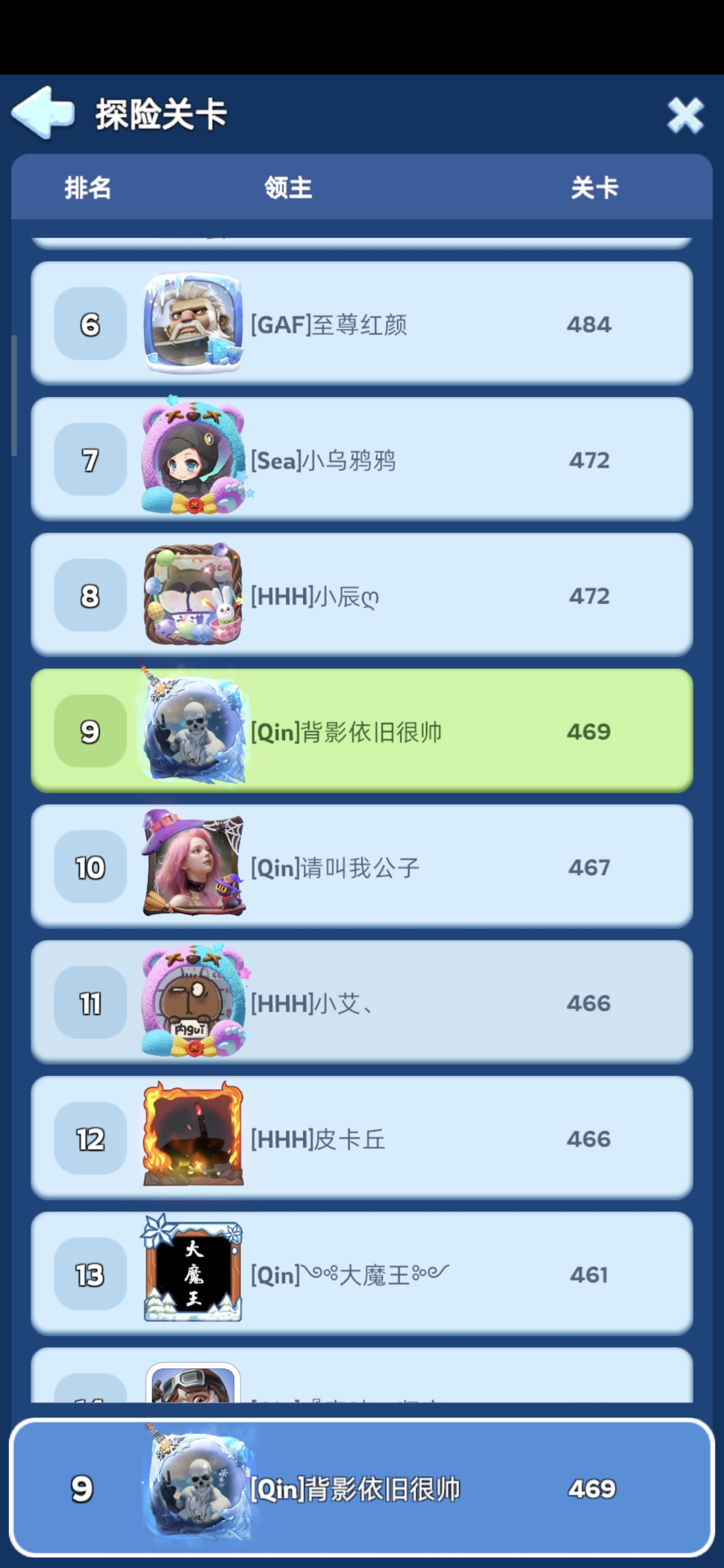
Task: Tap my own ranking bar at bottom
Action: [361, 1488]
